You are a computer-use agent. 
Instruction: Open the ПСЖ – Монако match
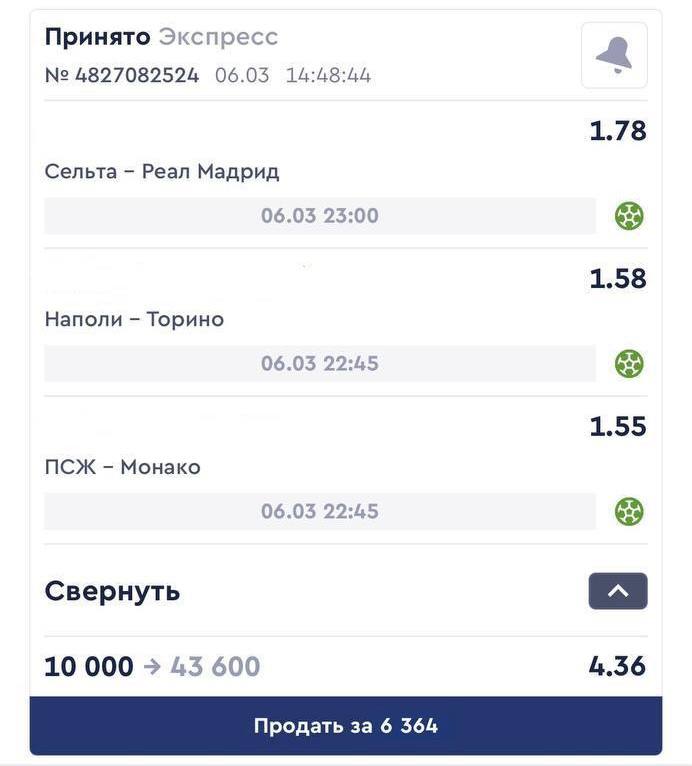(x=122, y=467)
